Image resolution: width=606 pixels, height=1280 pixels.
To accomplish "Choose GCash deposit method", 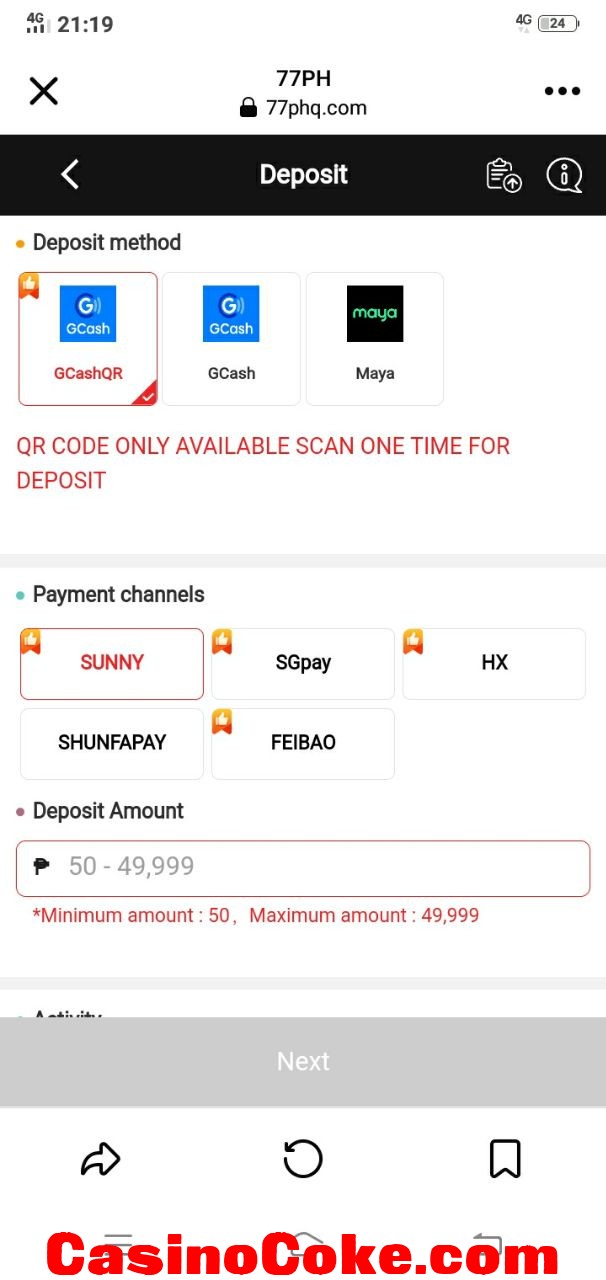I will tap(231, 339).
